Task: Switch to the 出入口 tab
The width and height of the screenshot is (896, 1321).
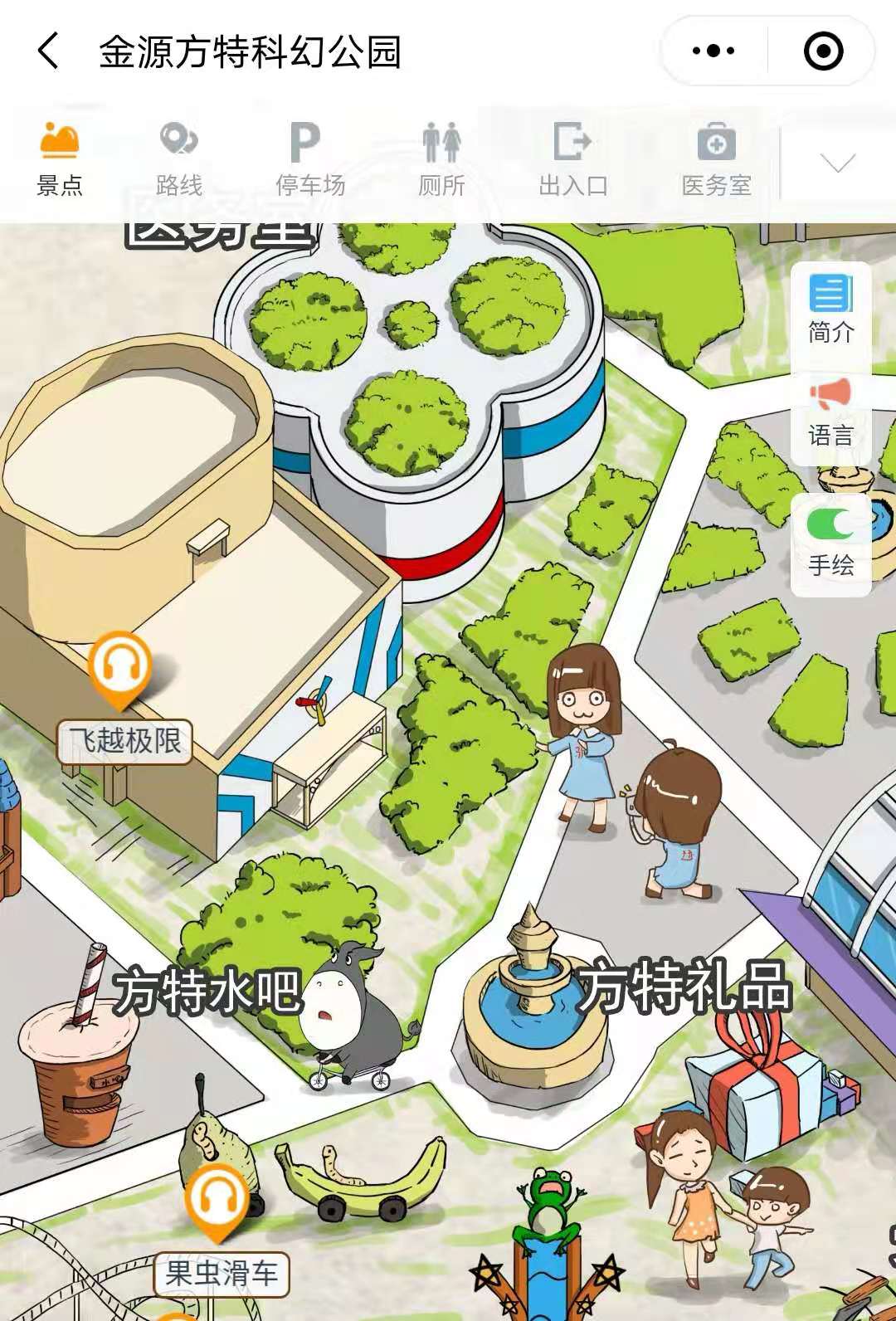Action: point(572,159)
